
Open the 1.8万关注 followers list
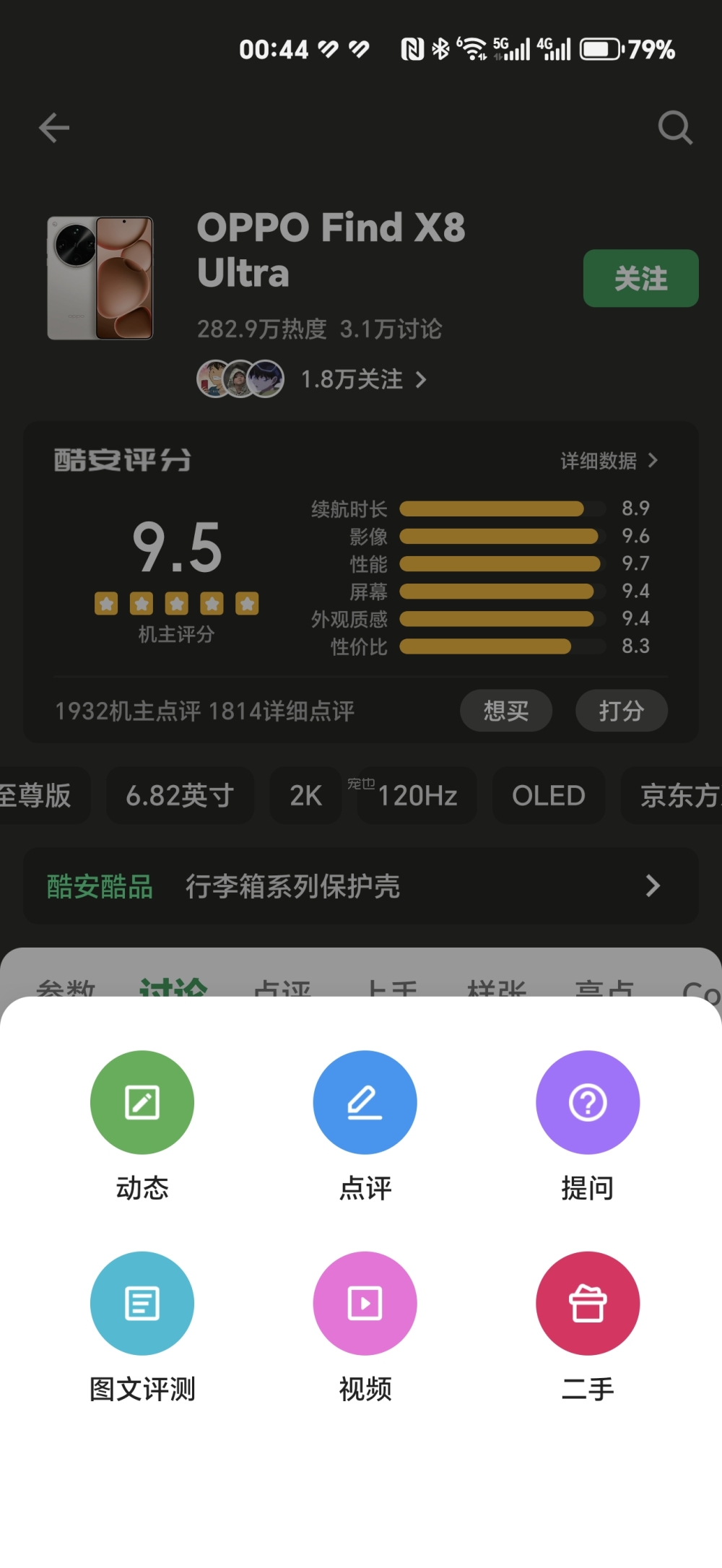pos(362,379)
